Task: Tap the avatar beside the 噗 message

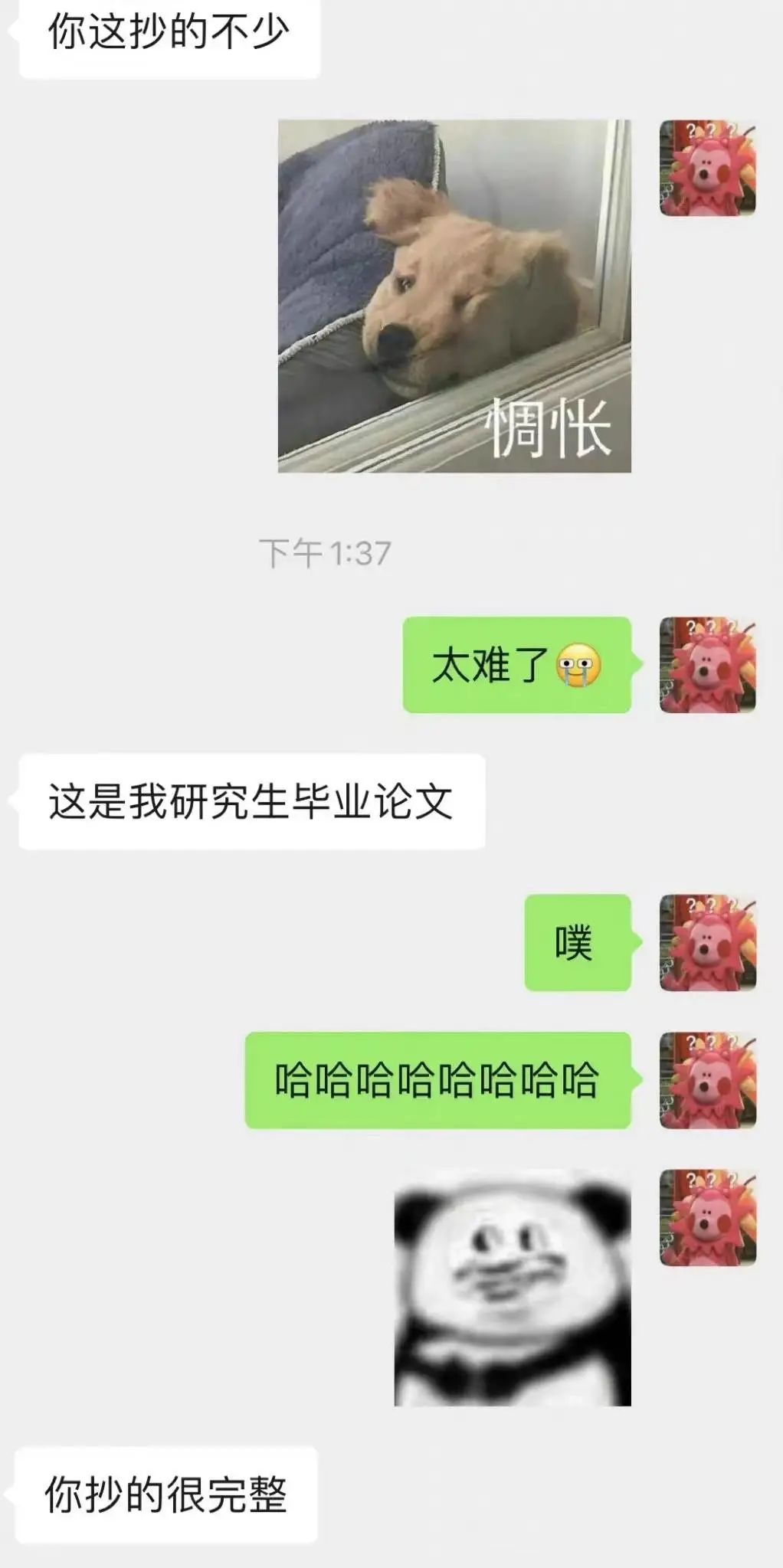Action: click(708, 942)
